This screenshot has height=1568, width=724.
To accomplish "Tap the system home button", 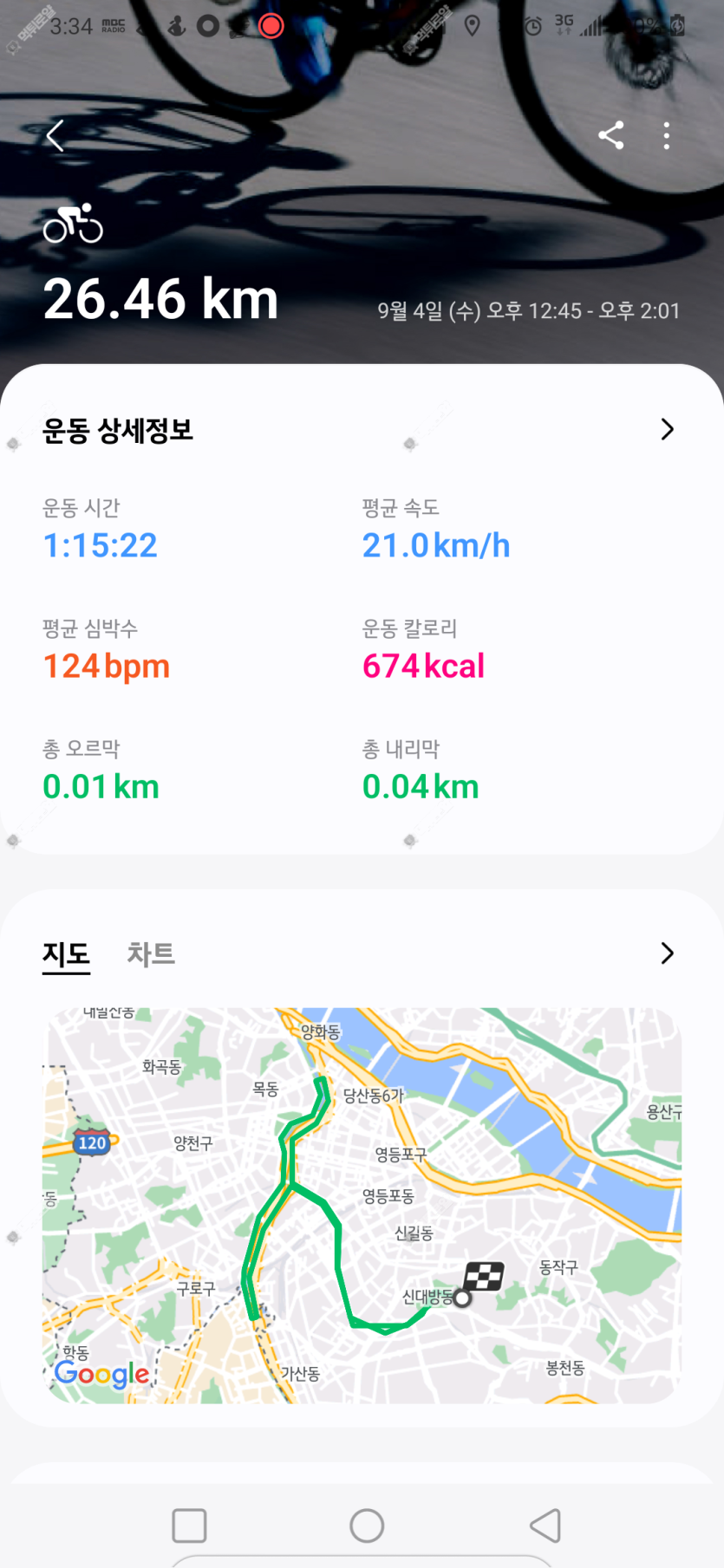I will tap(367, 1526).
